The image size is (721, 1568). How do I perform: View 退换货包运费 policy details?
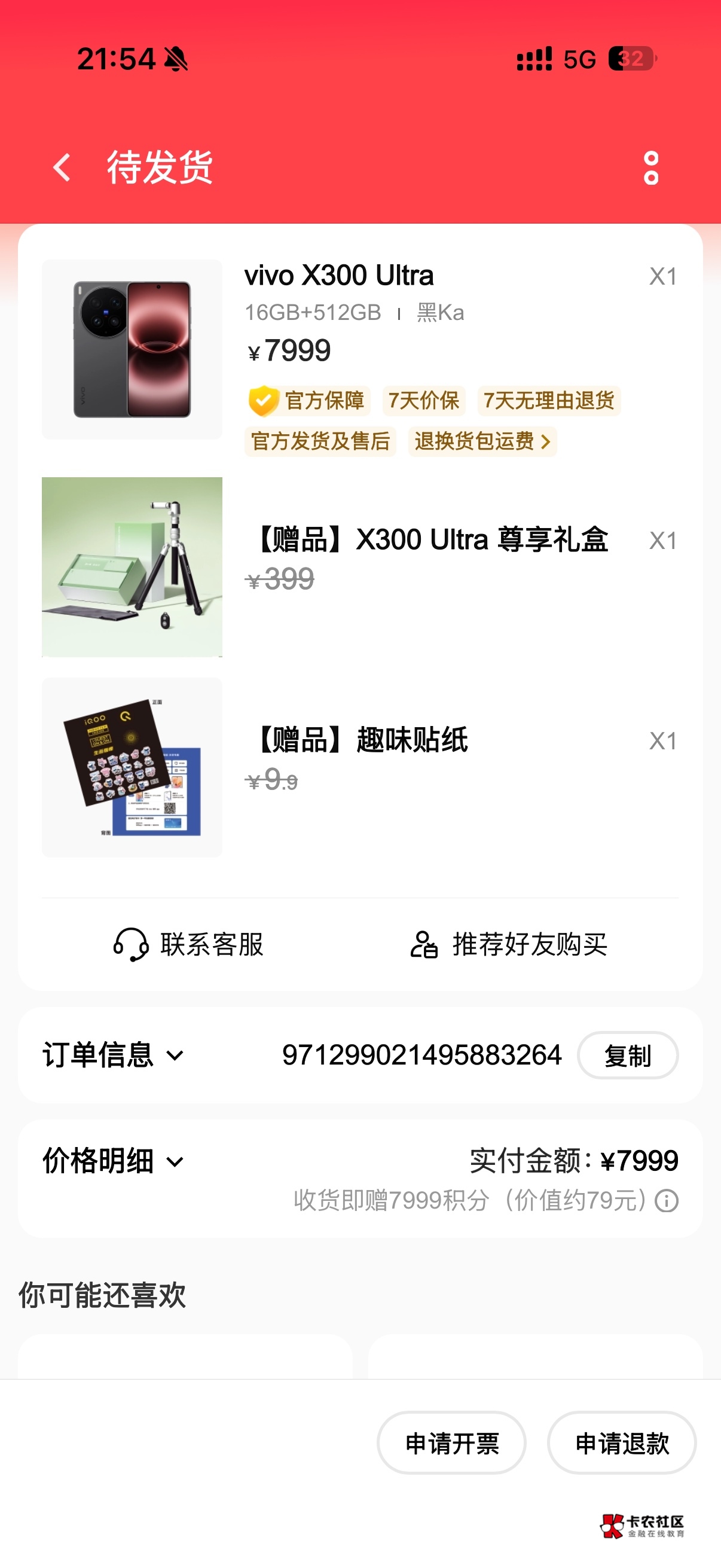click(x=482, y=441)
